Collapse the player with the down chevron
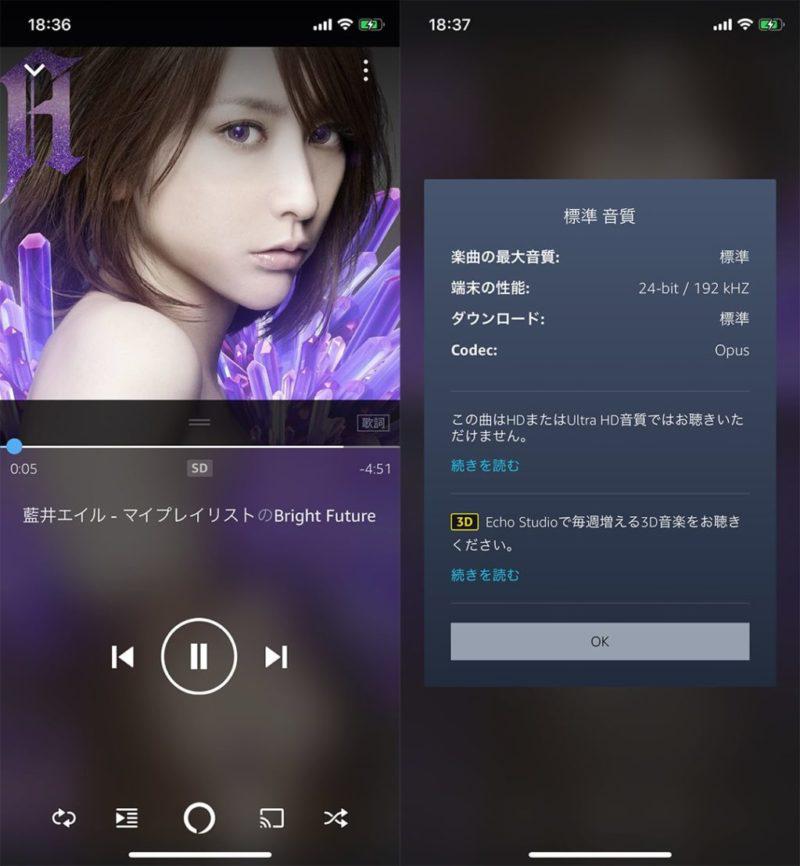 coord(35,70)
